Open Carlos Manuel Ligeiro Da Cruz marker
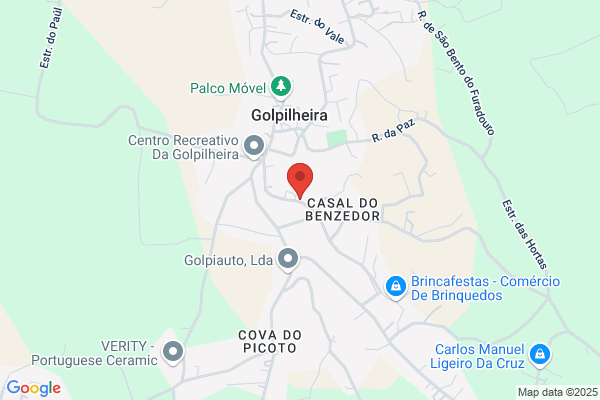600x400 pixels. point(540,356)
